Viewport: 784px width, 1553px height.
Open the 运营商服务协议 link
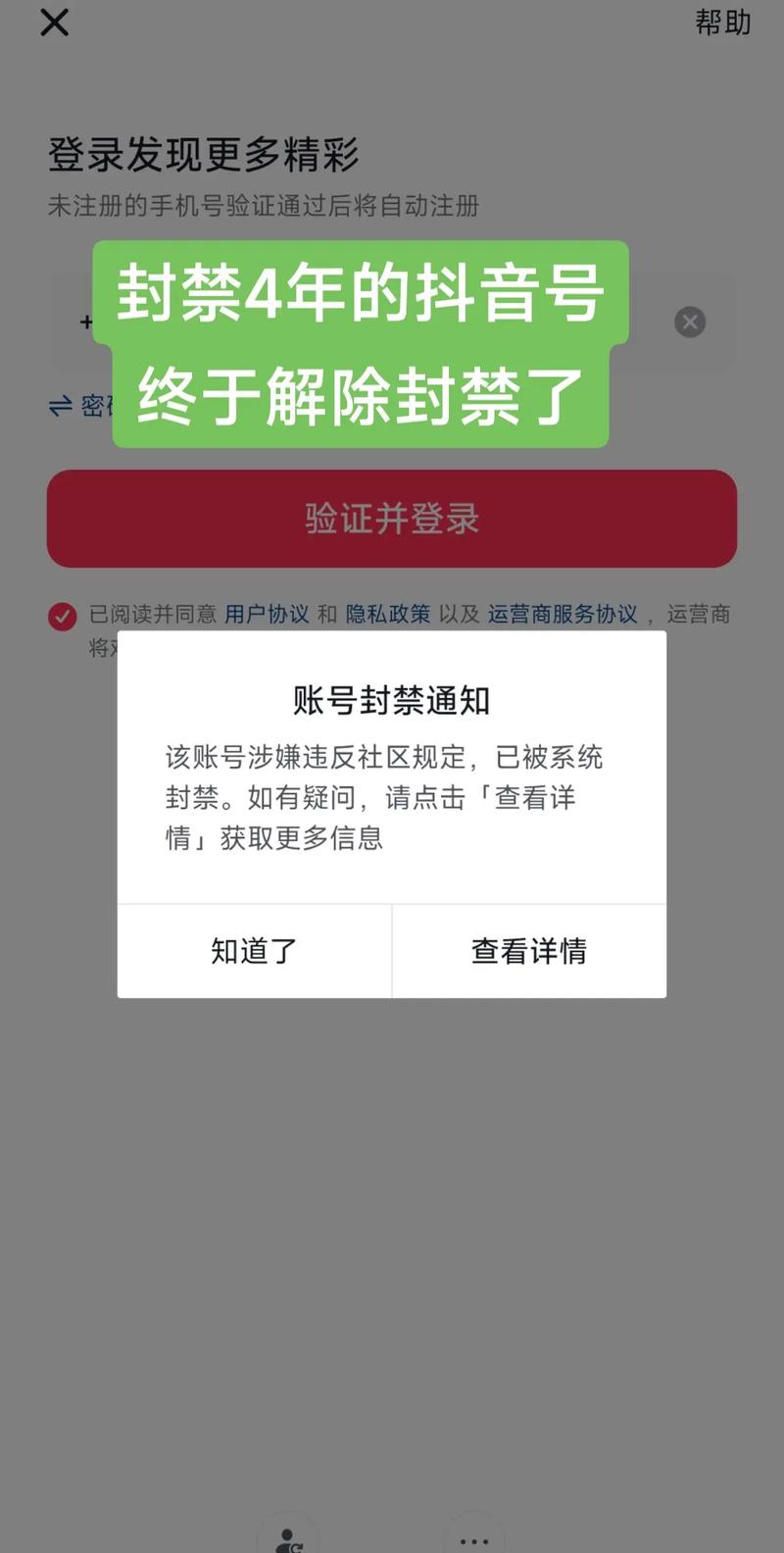click(562, 614)
